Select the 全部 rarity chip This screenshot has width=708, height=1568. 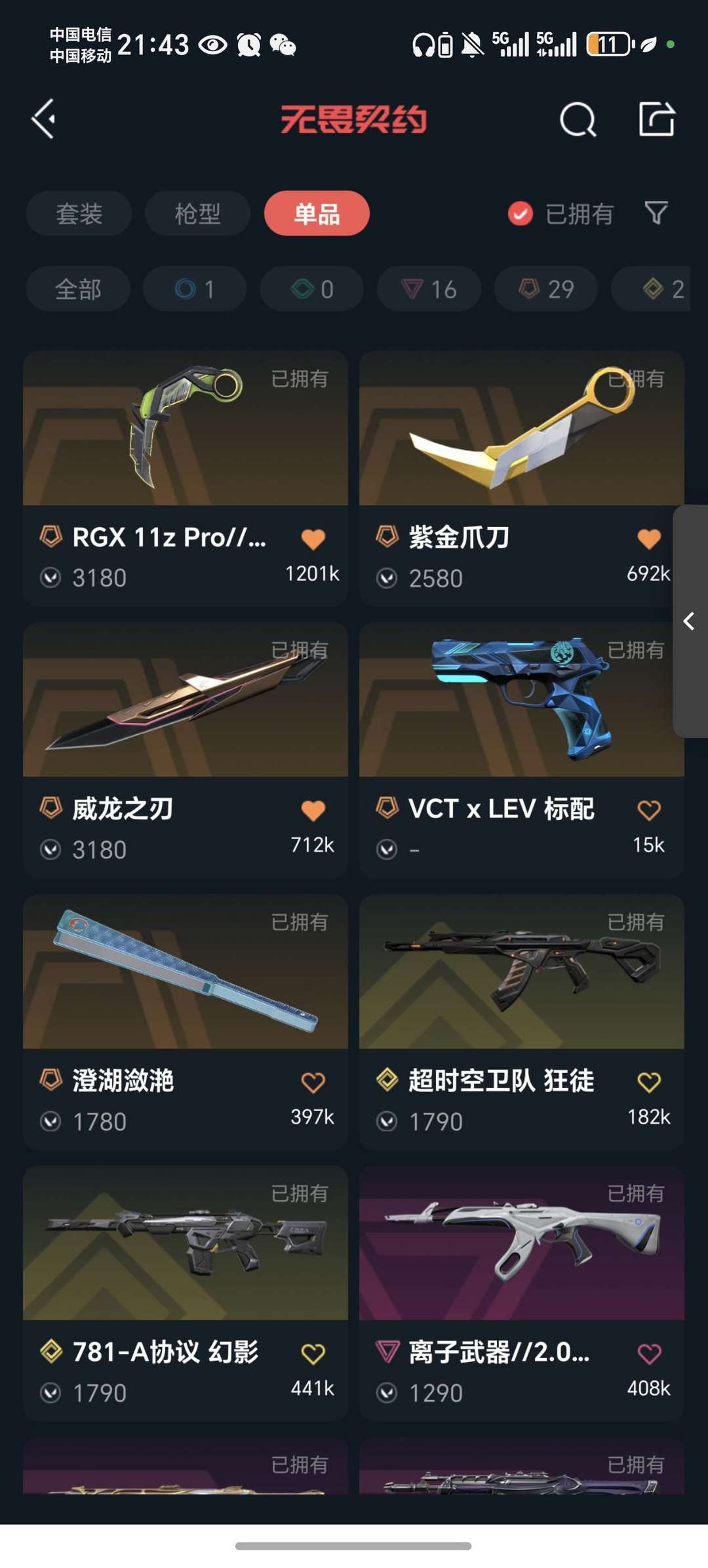pyautogui.click(x=78, y=289)
